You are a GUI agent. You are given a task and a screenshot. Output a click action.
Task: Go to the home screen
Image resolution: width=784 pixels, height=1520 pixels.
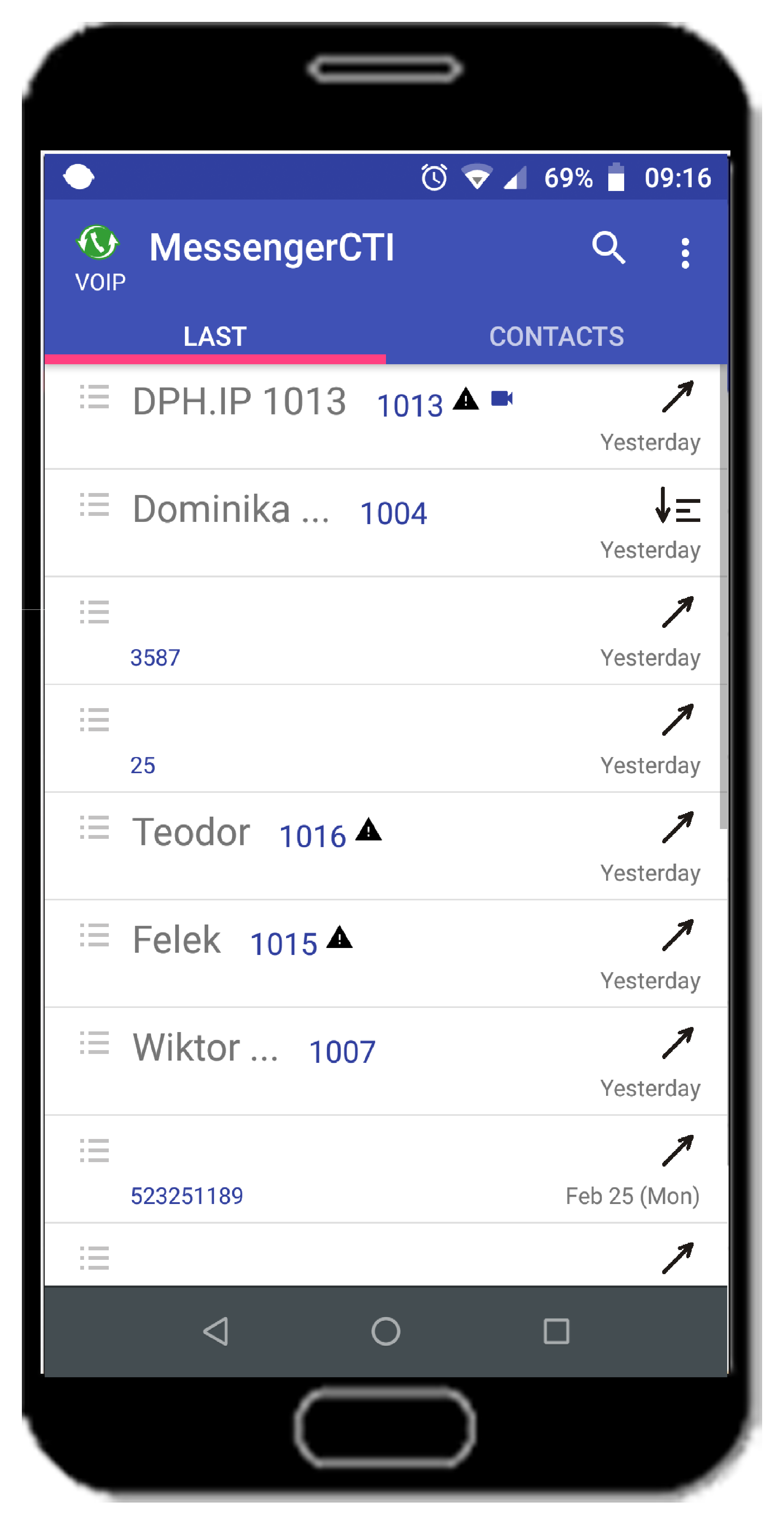(385, 1331)
